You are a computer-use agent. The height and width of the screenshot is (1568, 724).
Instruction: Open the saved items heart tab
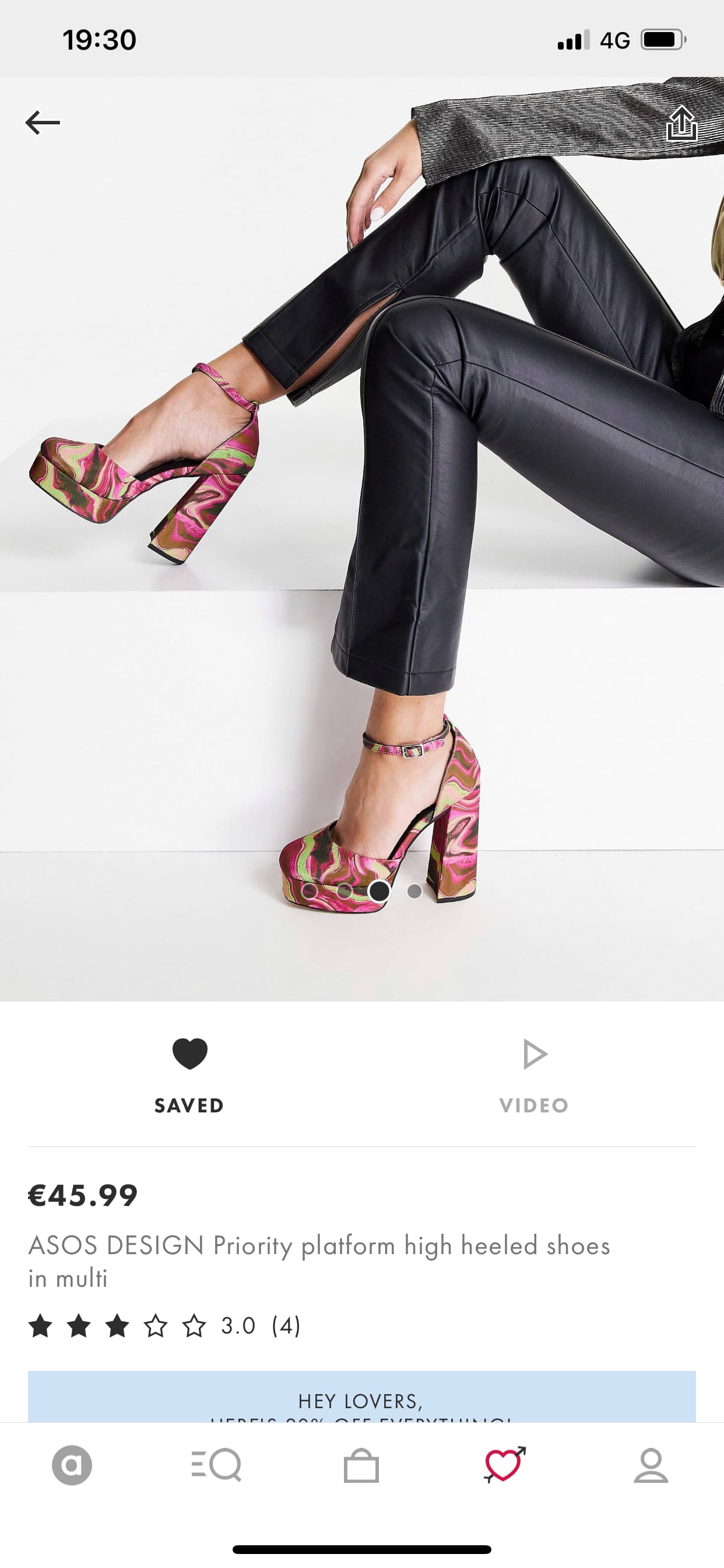pyautogui.click(x=505, y=1465)
